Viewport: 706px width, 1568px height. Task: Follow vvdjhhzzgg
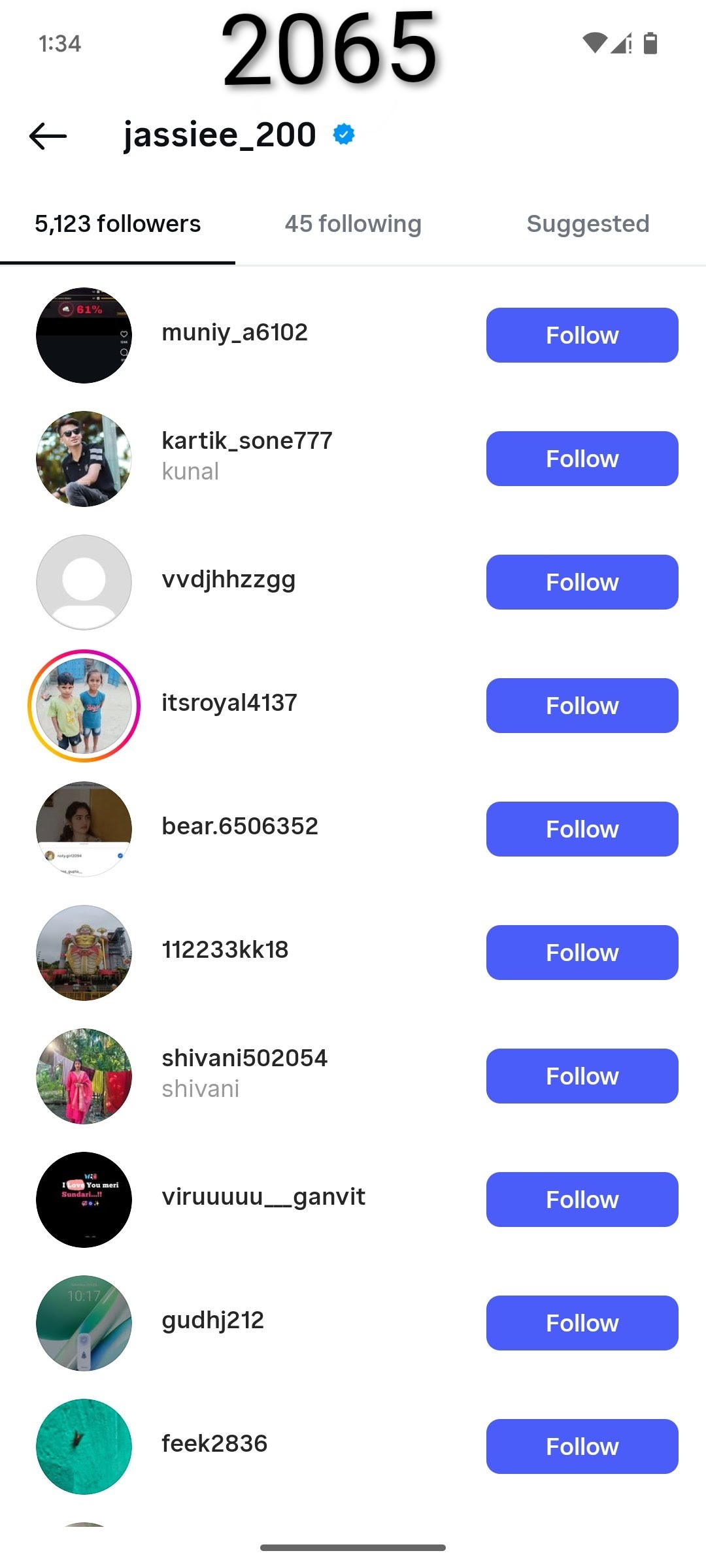(582, 582)
